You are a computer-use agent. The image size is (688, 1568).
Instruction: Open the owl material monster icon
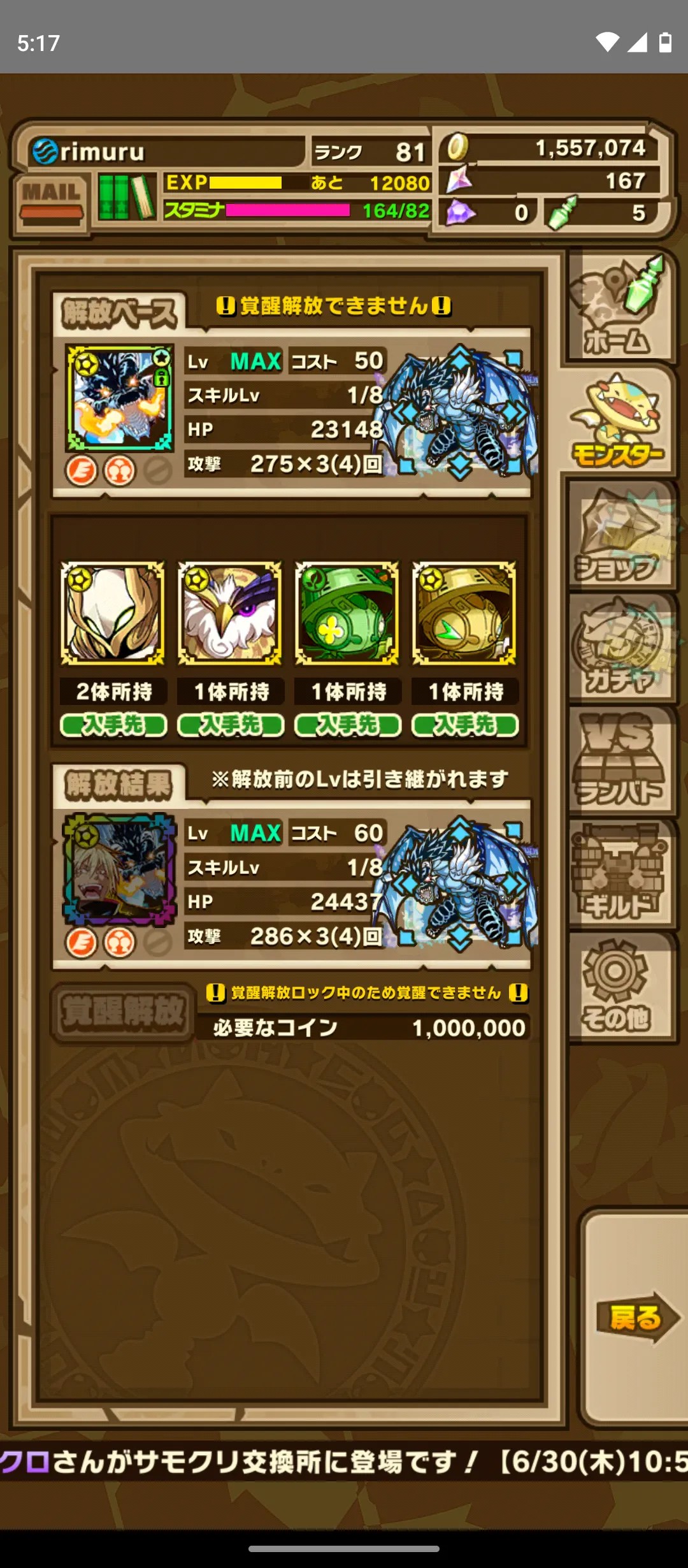230,613
